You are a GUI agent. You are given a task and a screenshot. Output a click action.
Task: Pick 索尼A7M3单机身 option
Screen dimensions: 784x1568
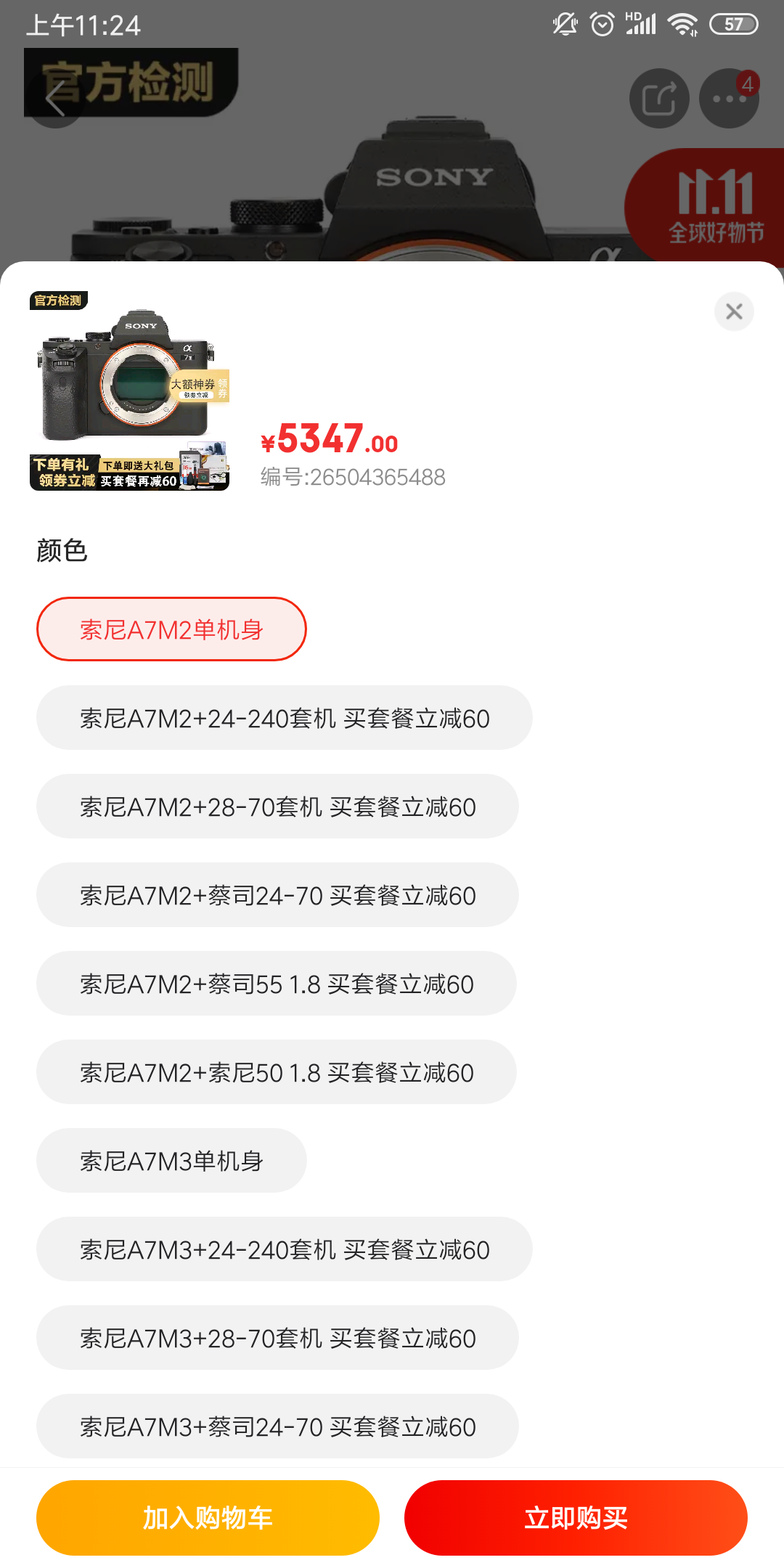point(171,1161)
